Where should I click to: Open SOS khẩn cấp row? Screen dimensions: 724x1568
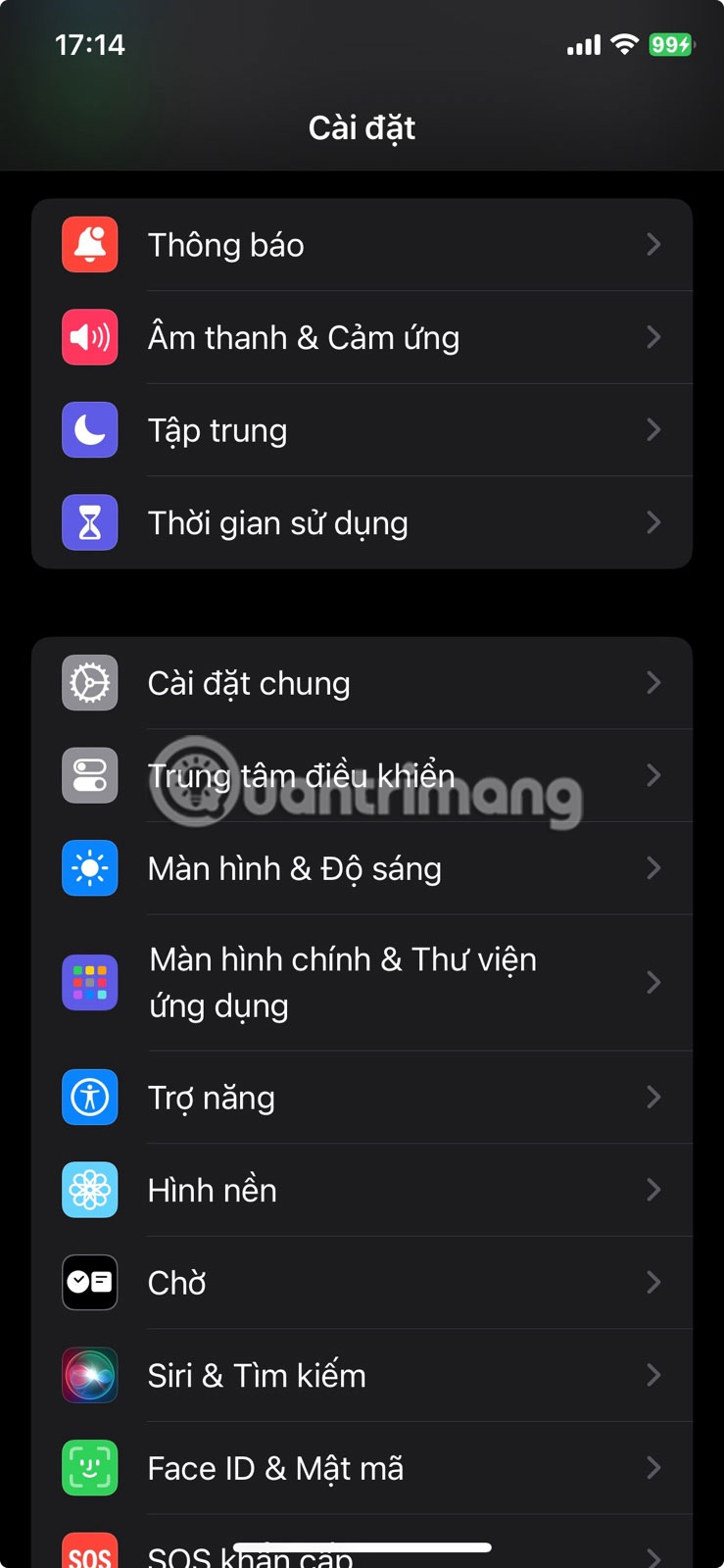tap(362, 1542)
